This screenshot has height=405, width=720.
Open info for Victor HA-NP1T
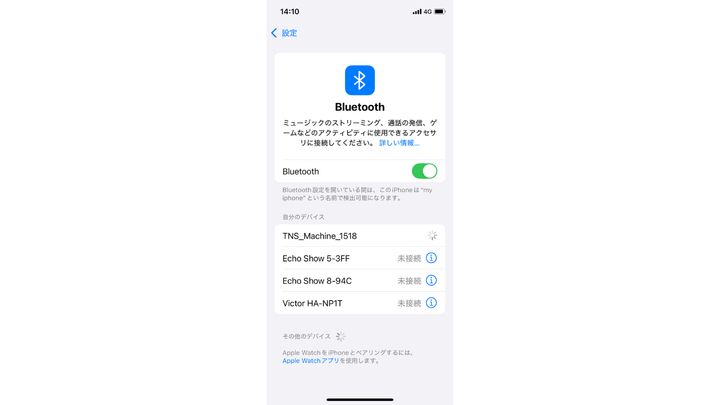point(431,303)
